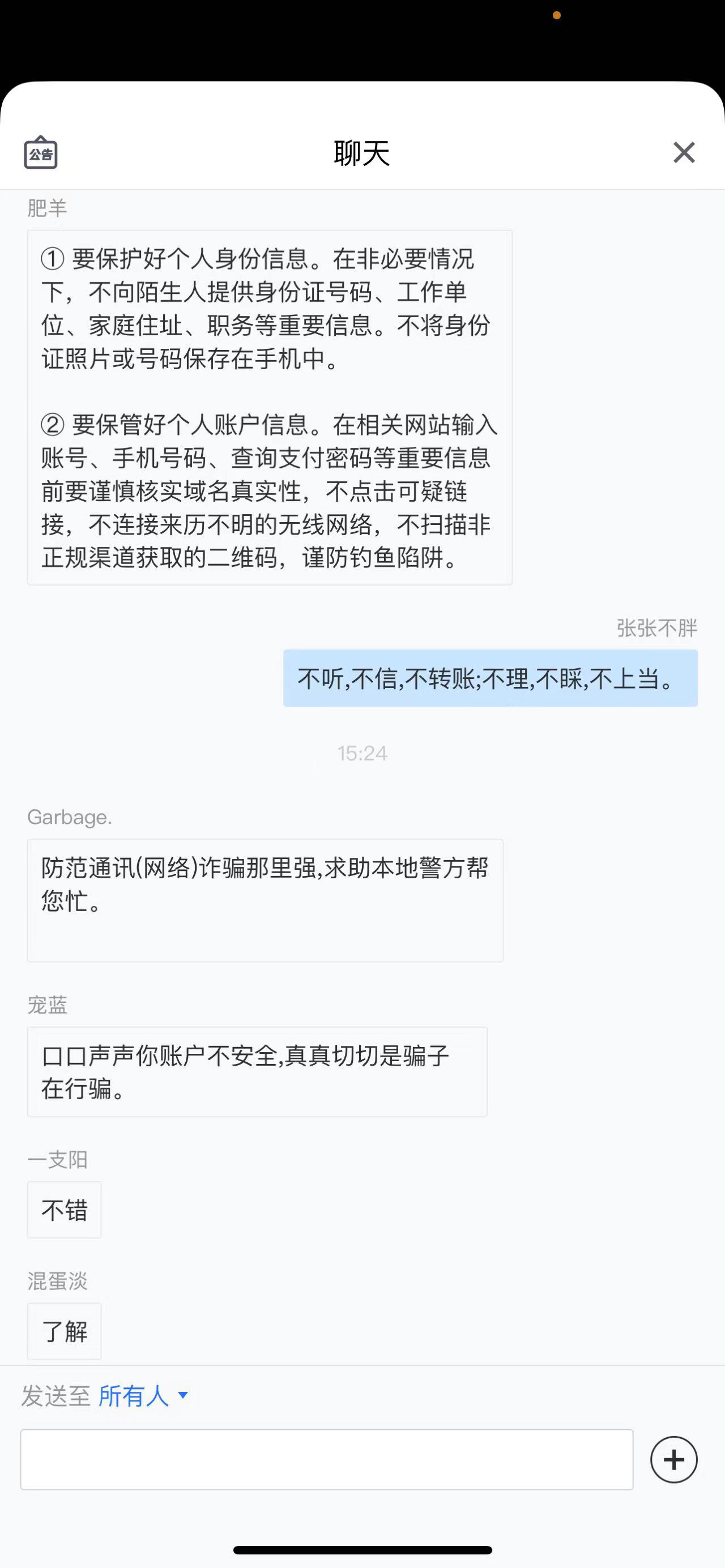Focus the message input field
The height and width of the screenshot is (1568, 725).
click(327, 1460)
